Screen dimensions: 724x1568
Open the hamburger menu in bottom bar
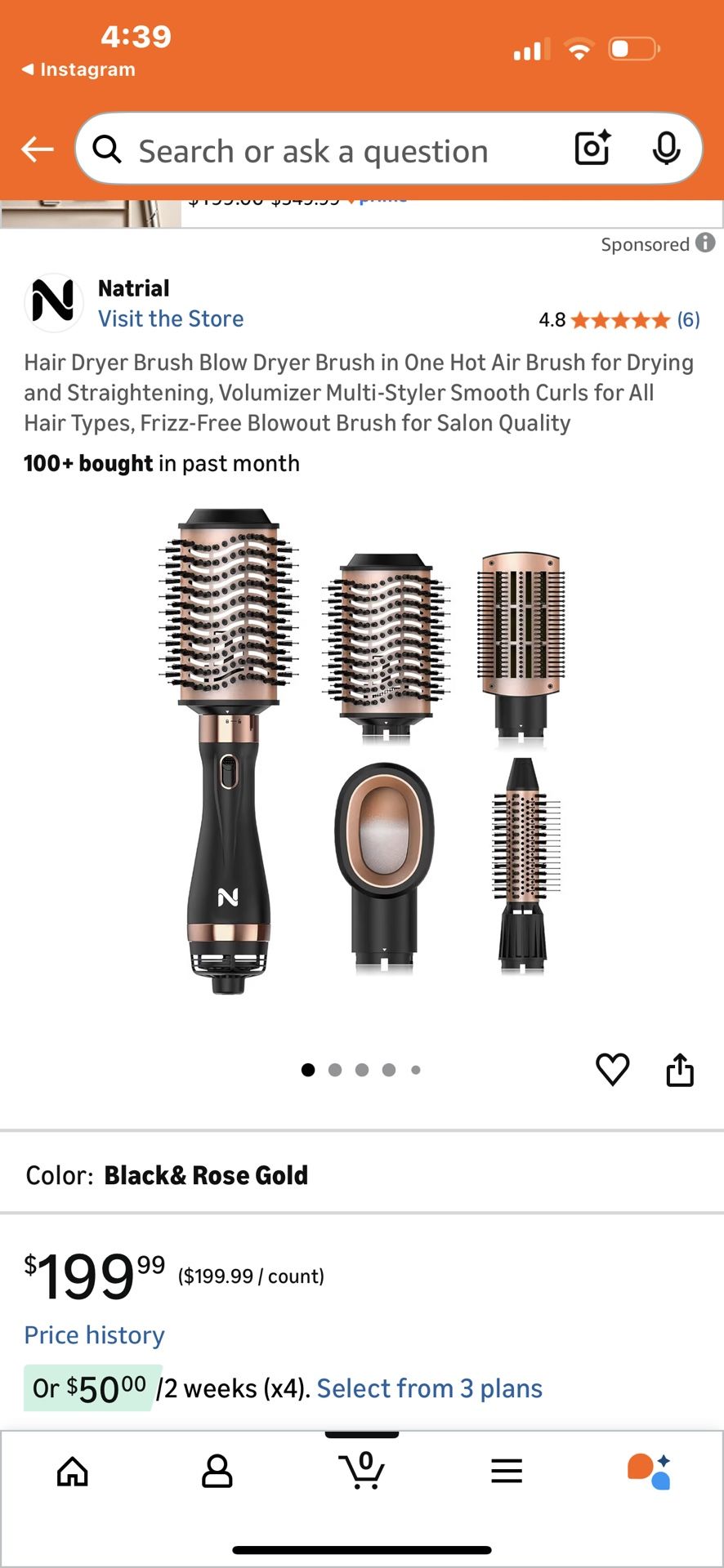tap(507, 1470)
